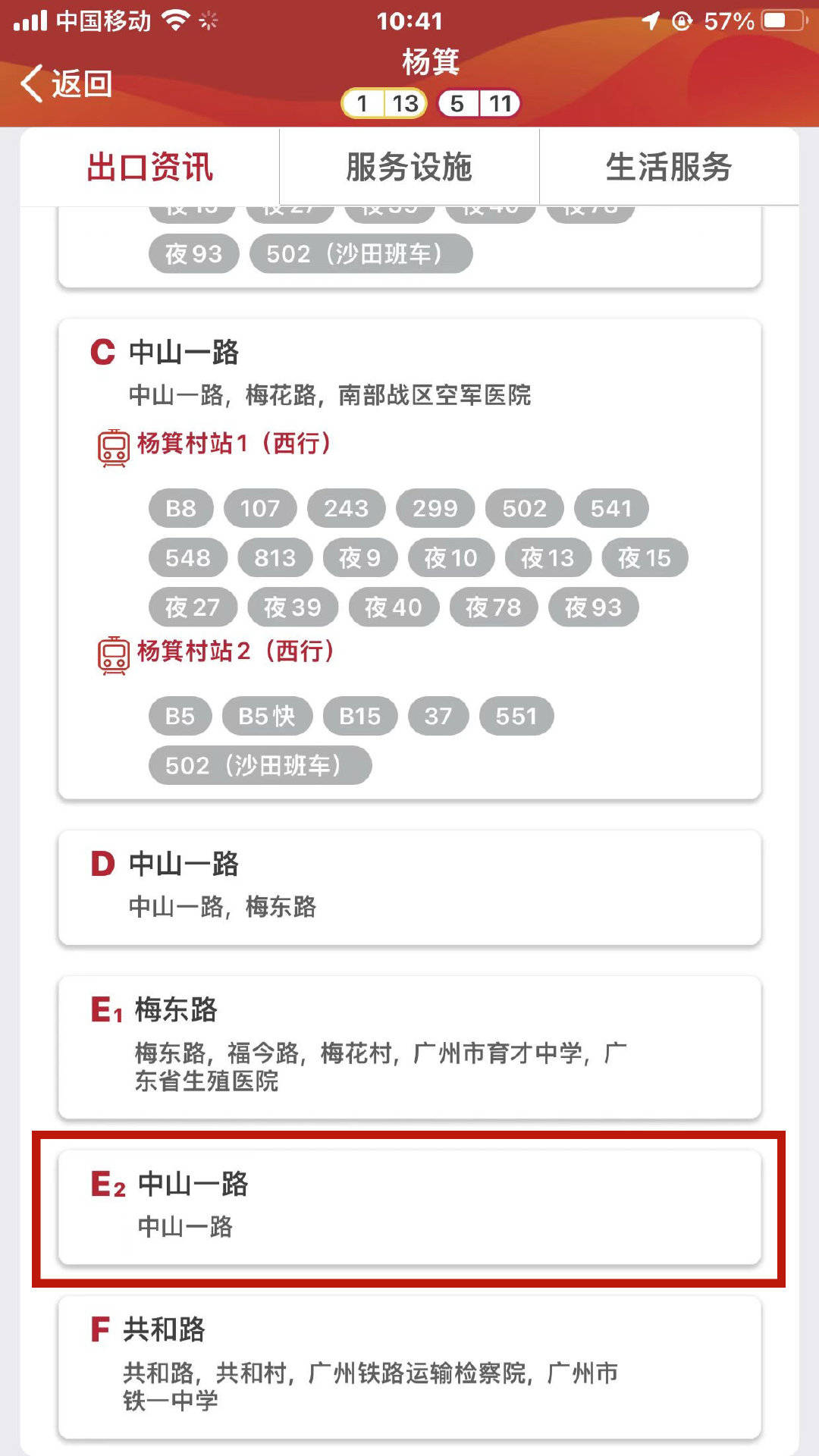Open exit E2 中山一路 card
The height and width of the screenshot is (1456, 819).
[x=409, y=1207]
